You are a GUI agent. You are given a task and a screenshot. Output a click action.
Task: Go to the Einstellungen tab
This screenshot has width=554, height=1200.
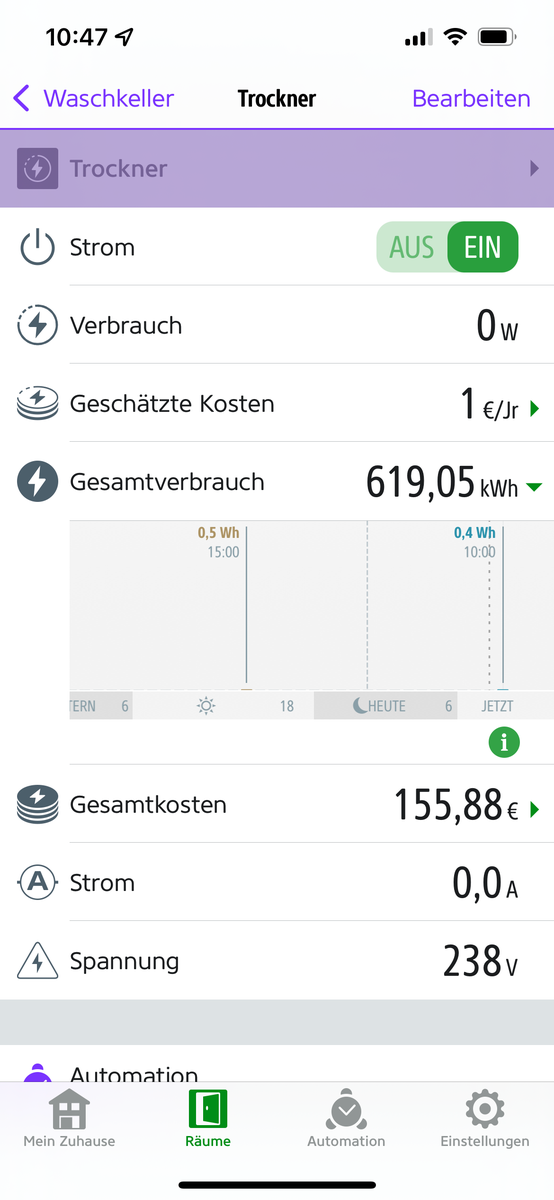[485, 1119]
